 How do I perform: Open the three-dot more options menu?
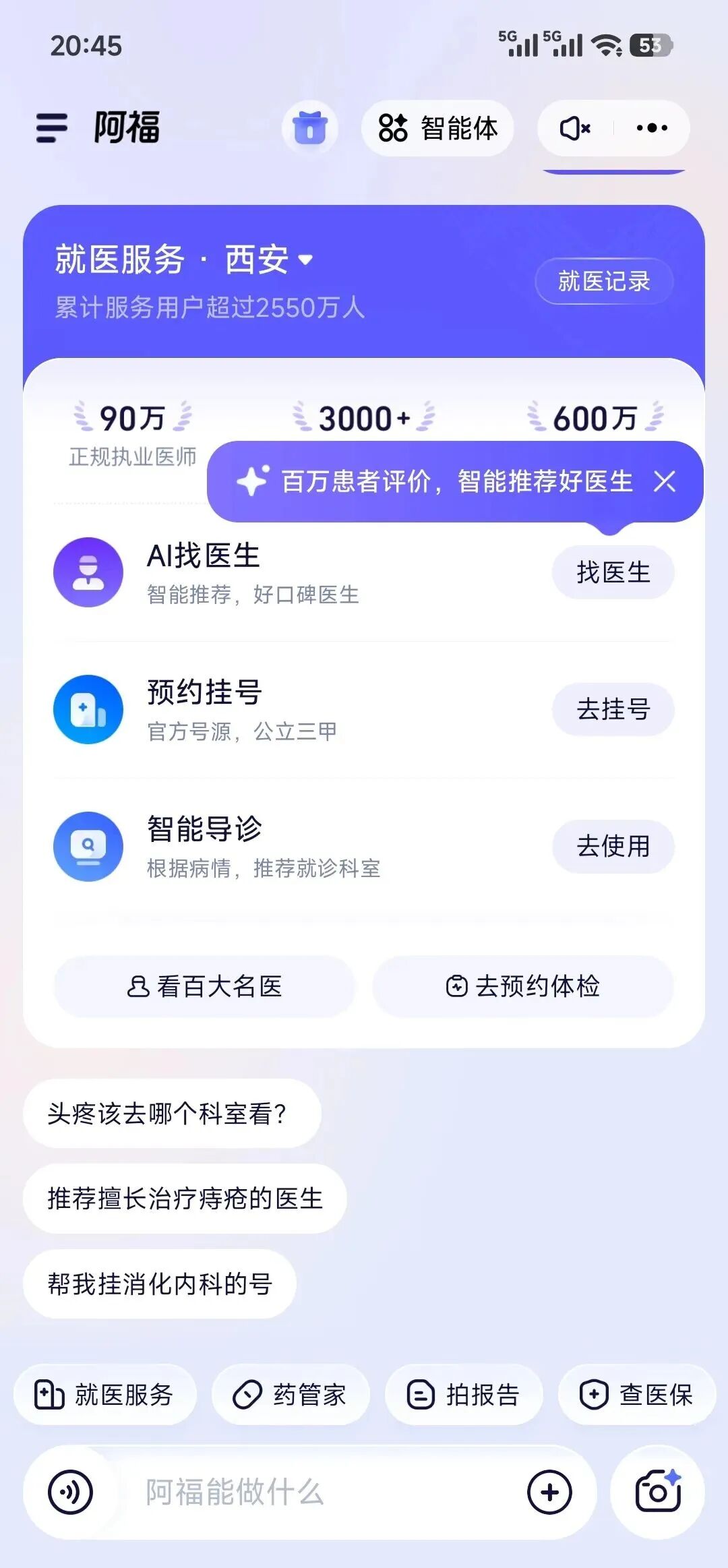tap(652, 128)
